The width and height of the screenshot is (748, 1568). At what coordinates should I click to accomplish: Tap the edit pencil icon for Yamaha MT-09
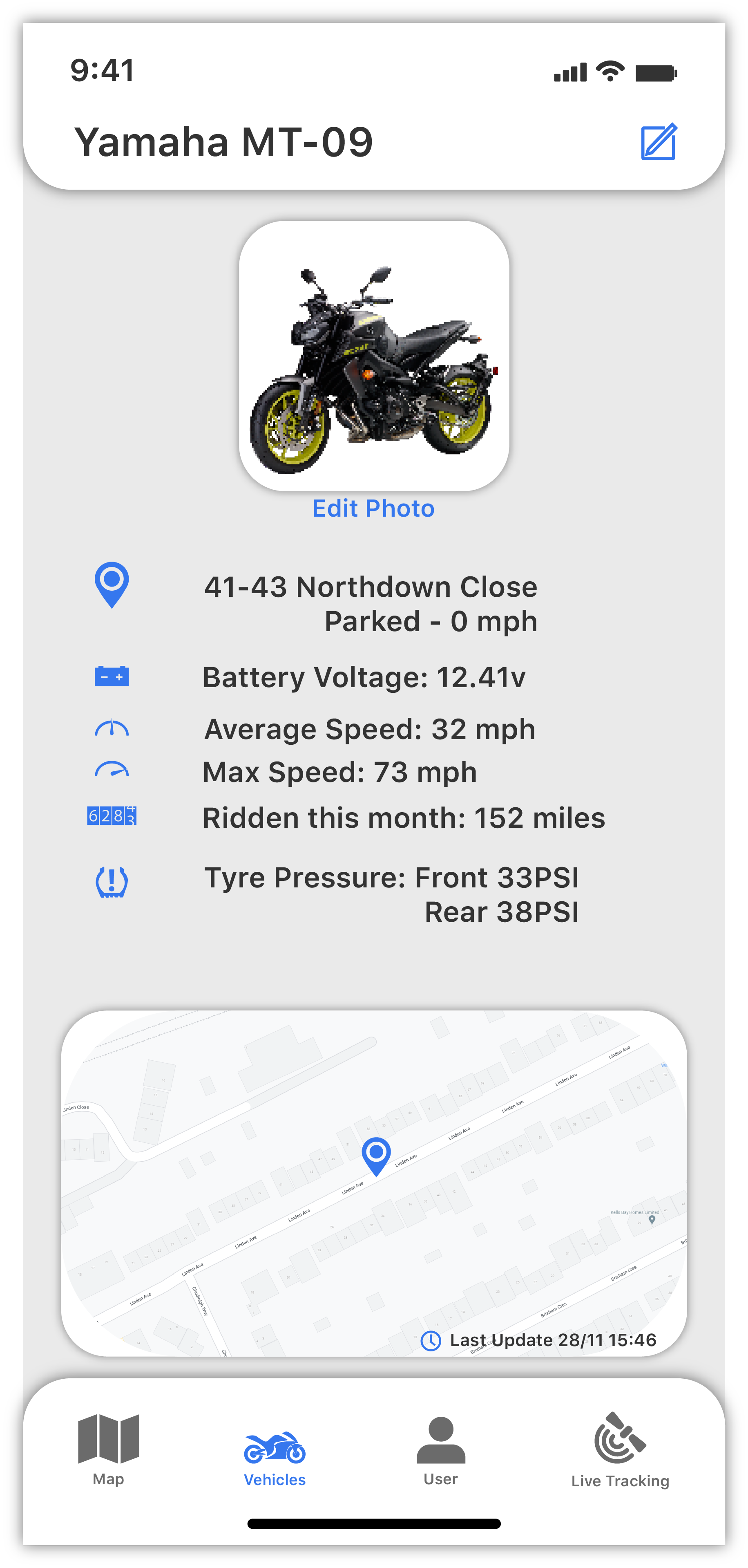tap(659, 141)
